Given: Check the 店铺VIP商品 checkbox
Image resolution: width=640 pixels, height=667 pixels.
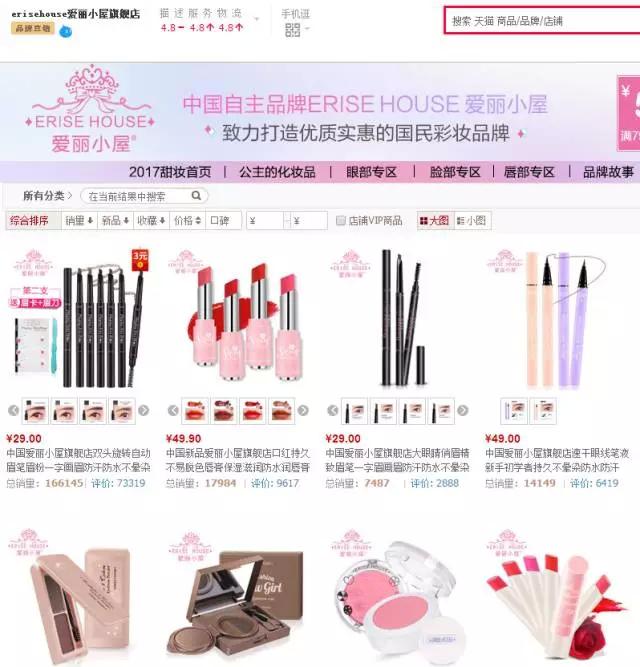Looking at the screenshot, I should click(341, 221).
